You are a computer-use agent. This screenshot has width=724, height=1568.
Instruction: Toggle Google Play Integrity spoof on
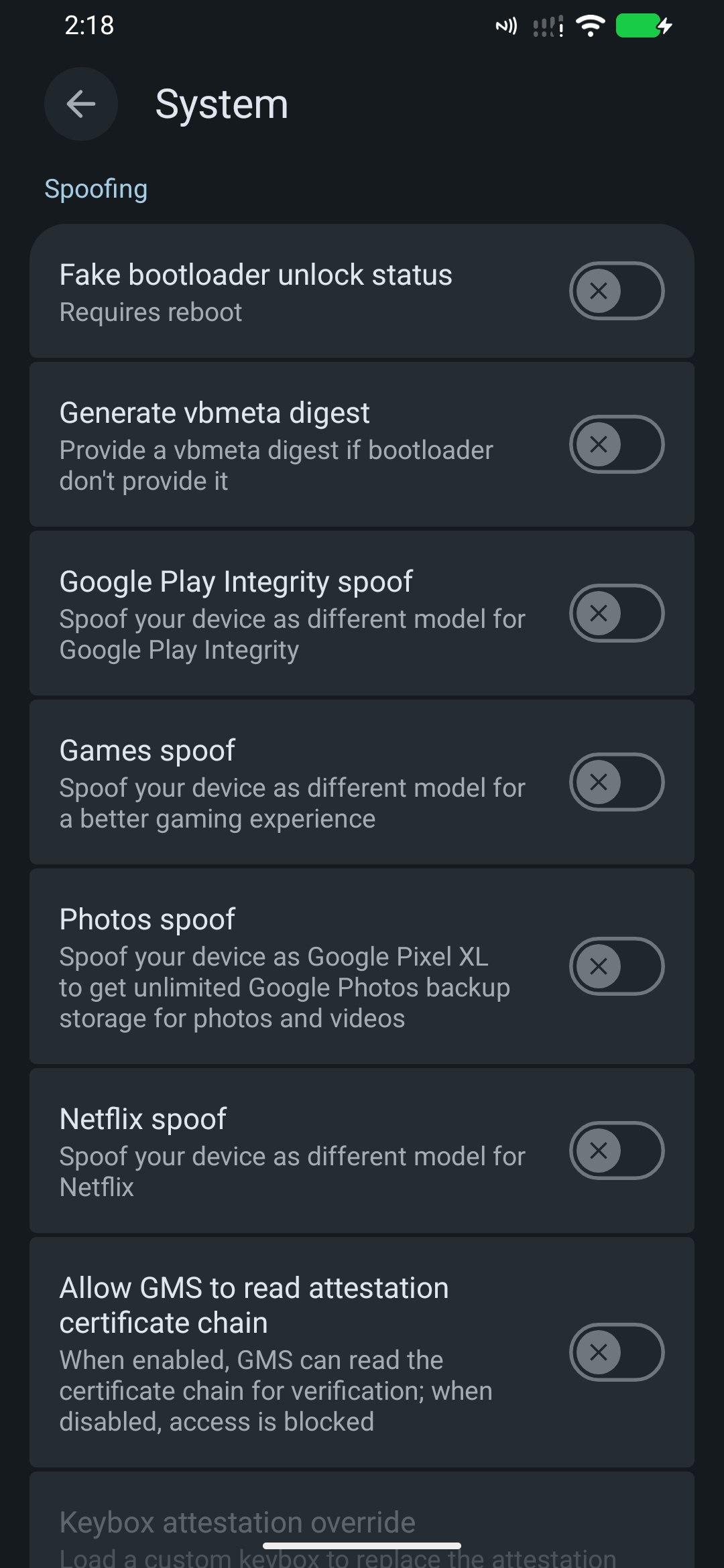[x=616, y=613]
